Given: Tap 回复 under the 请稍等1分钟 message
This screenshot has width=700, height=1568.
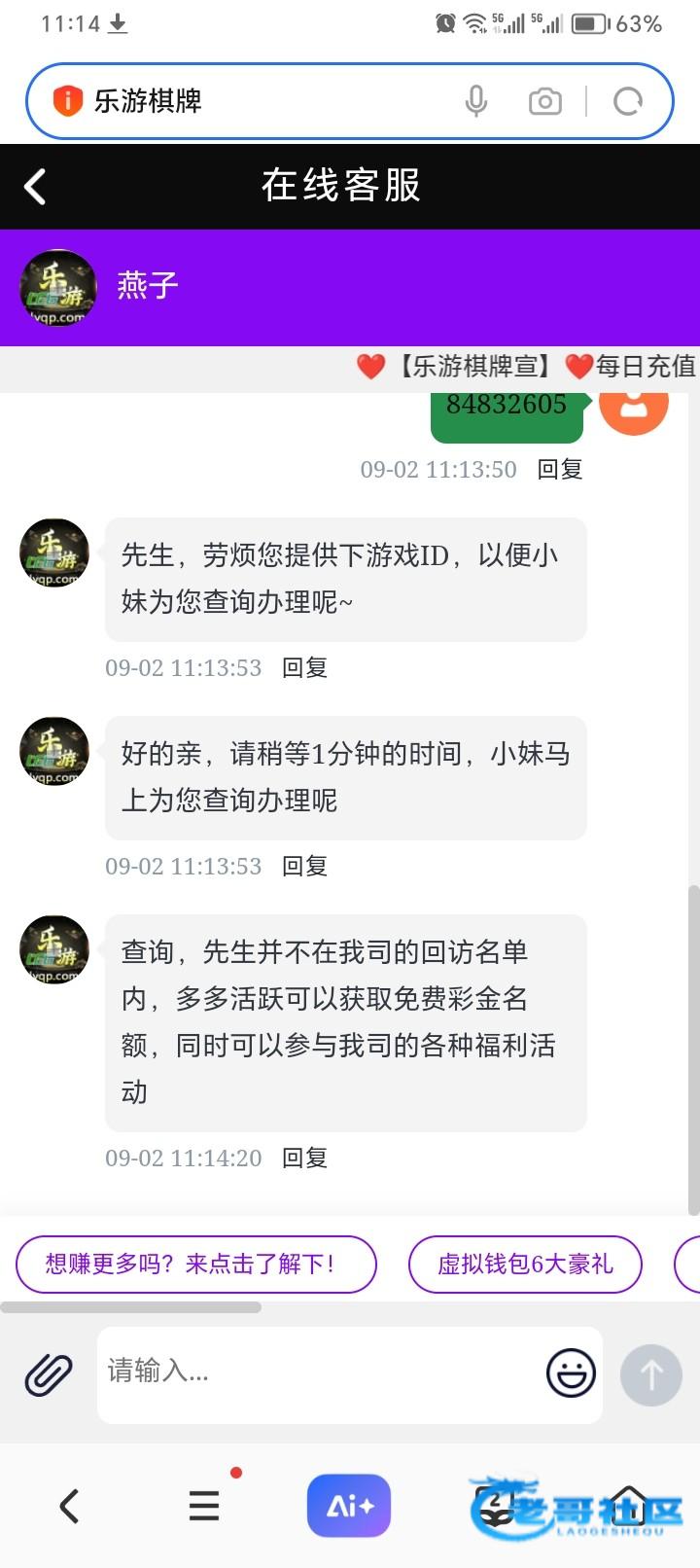Looking at the screenshot, I should (304, 867).
